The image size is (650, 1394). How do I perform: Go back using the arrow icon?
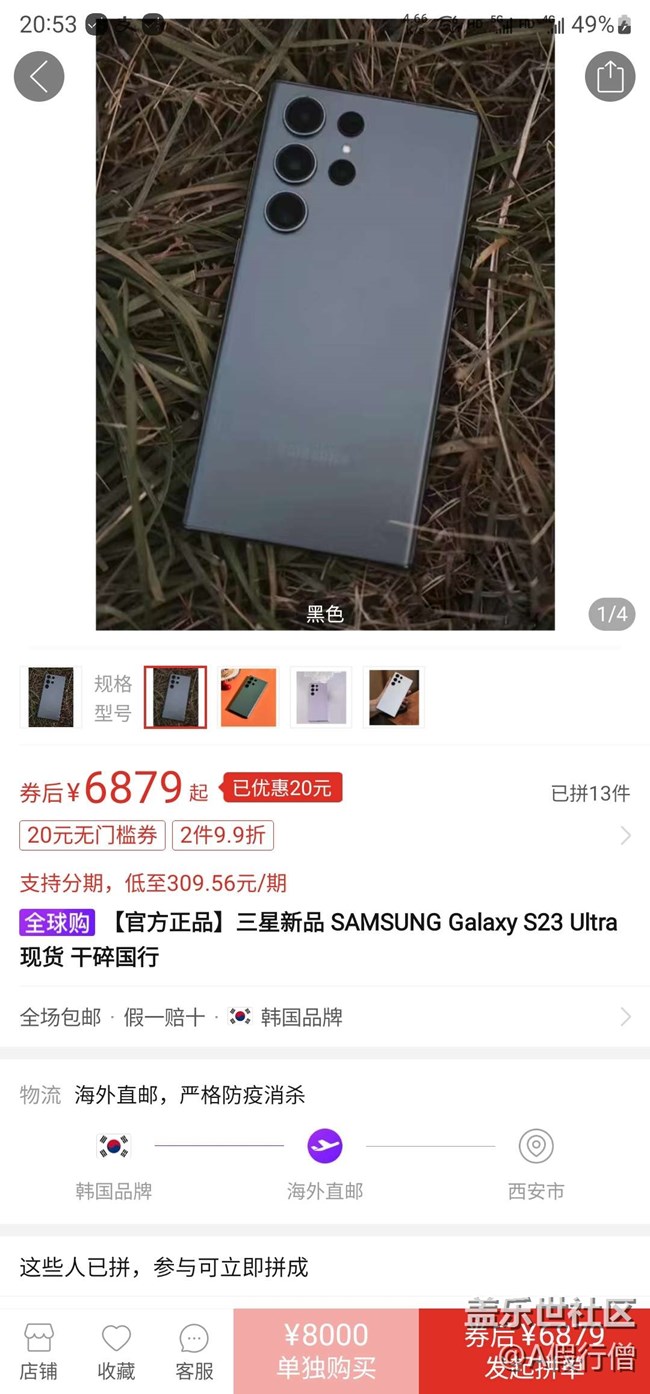click(39, 77)
